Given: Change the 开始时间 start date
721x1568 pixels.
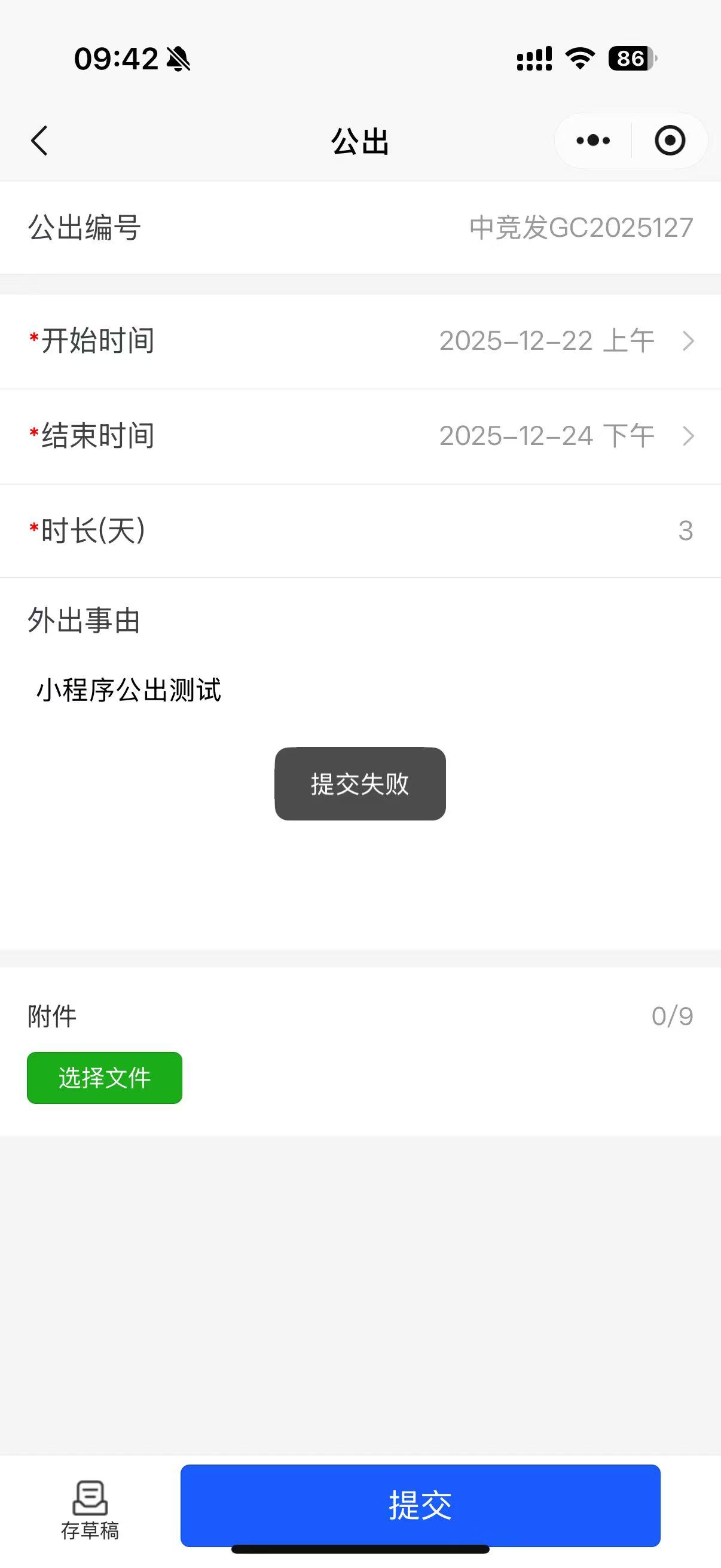Looking at the screenshot, I should pos(566,341).
